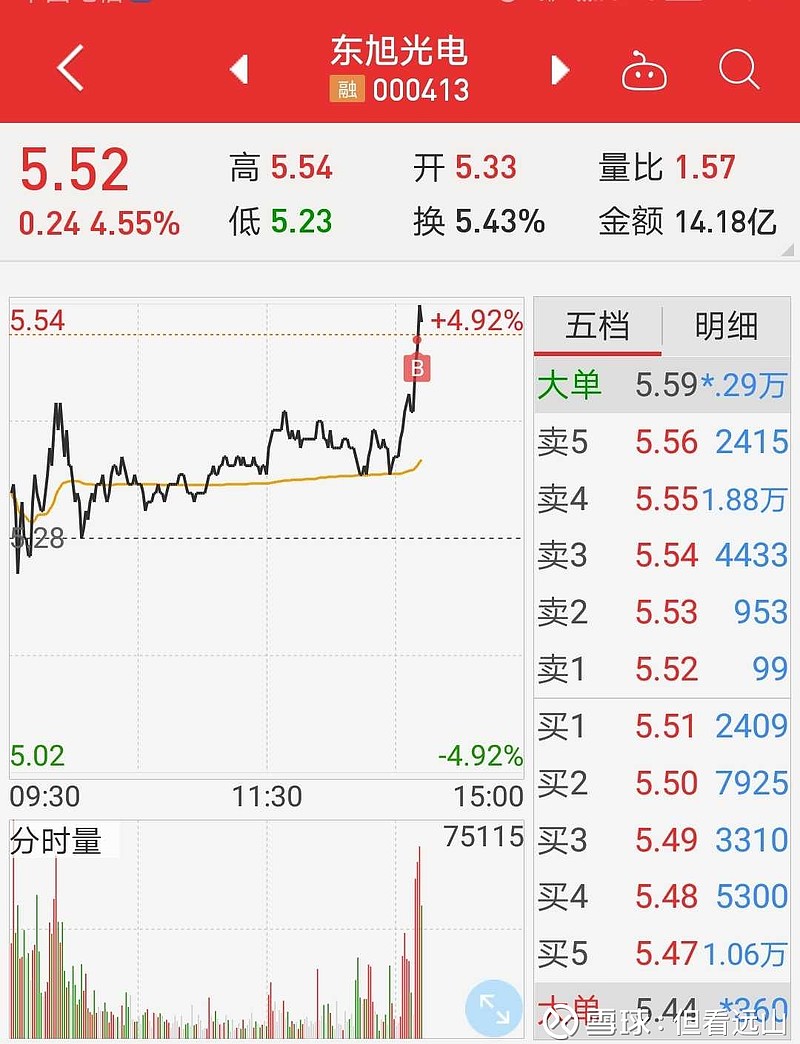800x1044 pixels.
Task: Switch to the previous stock
Action: 238,69
